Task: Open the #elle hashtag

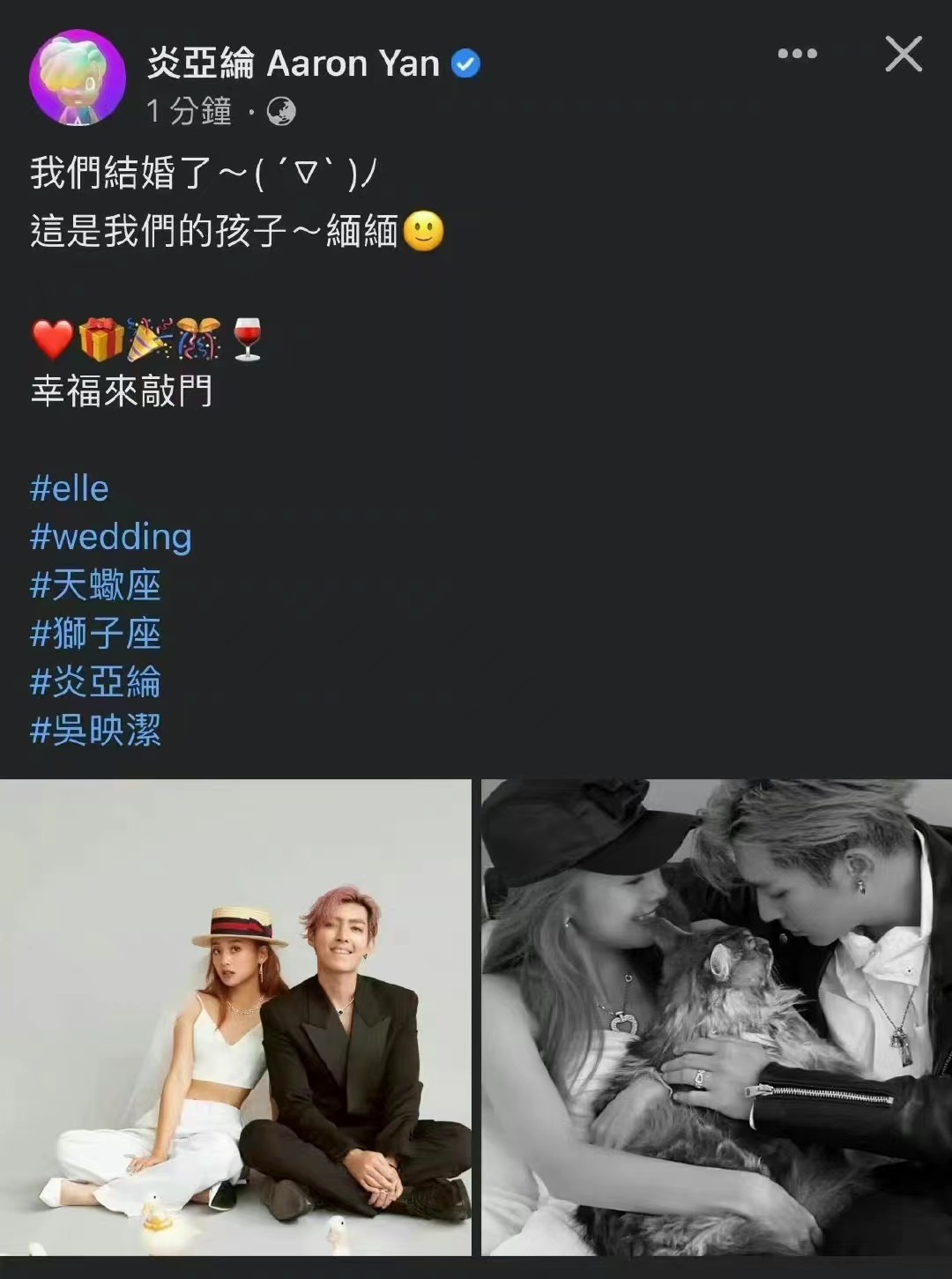Action: (x=70, y=488)
